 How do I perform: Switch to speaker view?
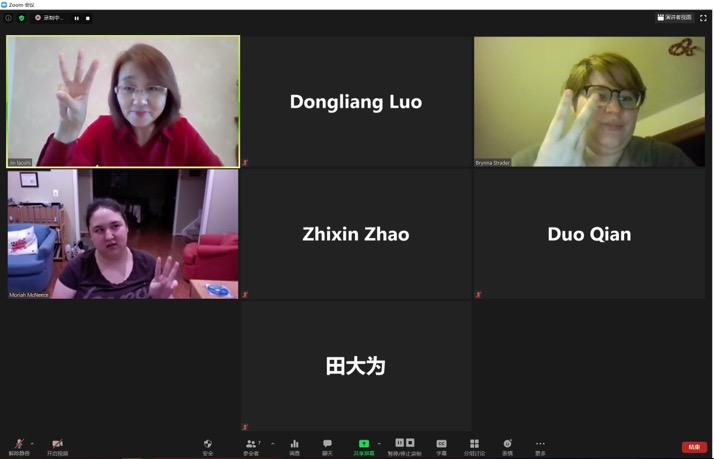click(674, 17)
